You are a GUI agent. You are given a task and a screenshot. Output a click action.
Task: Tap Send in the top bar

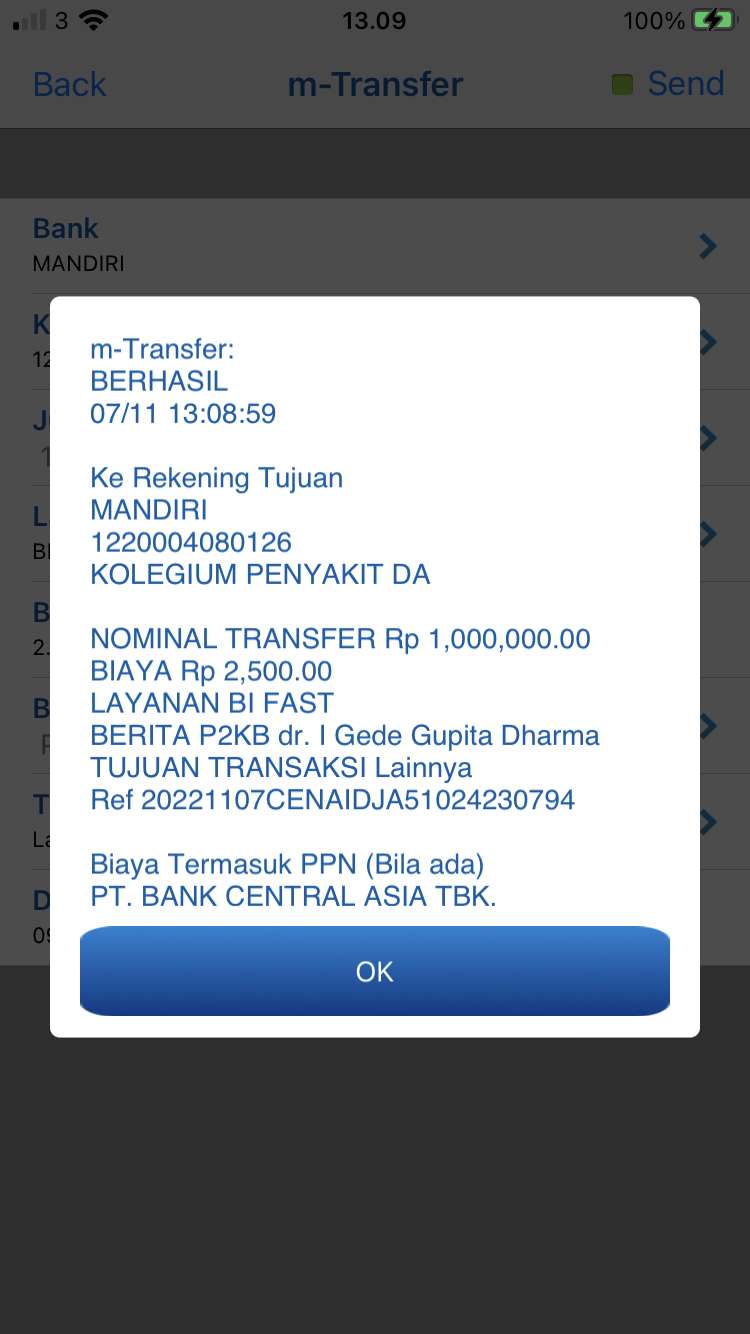(685, 84)
